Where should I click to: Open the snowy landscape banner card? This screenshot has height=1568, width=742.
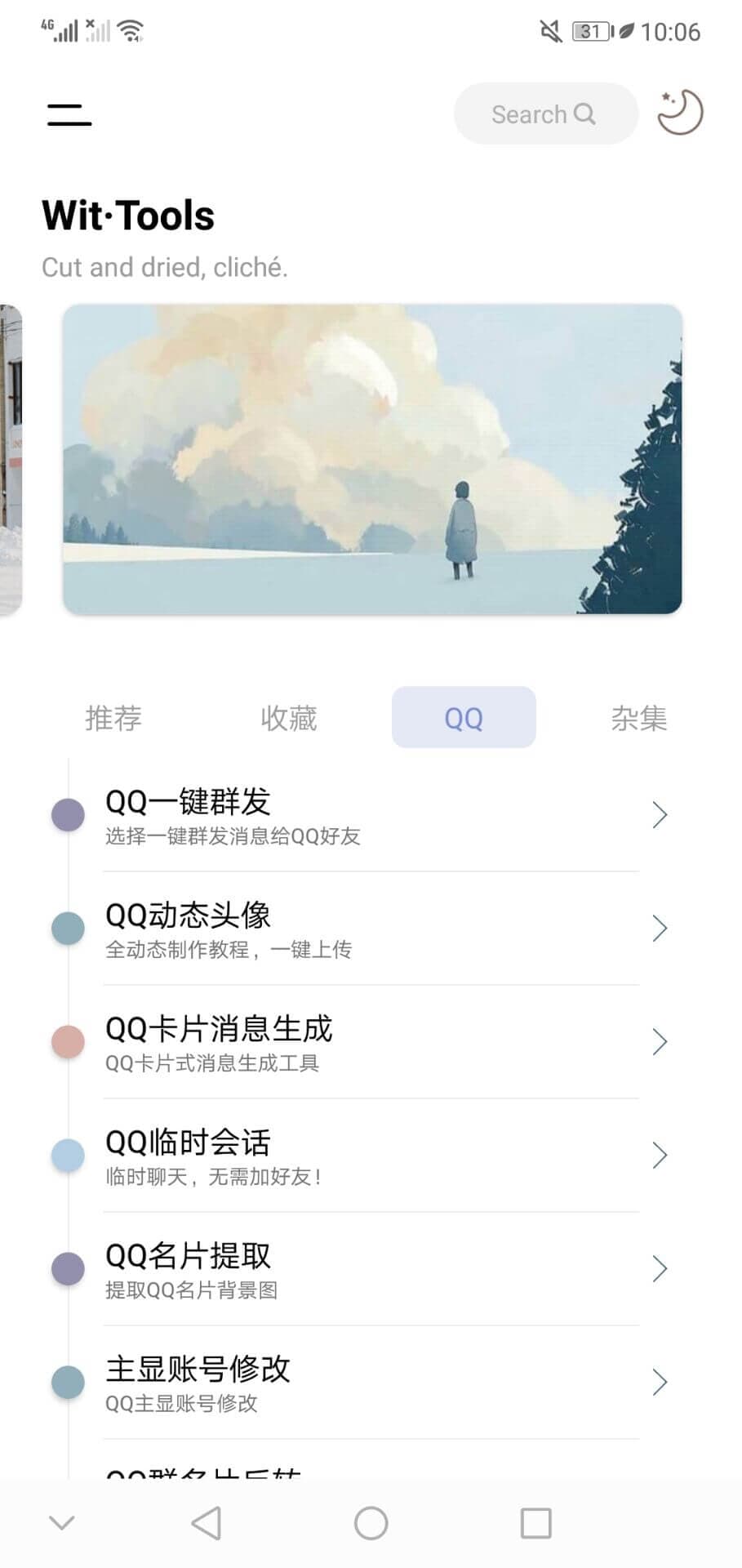(372, 459)
